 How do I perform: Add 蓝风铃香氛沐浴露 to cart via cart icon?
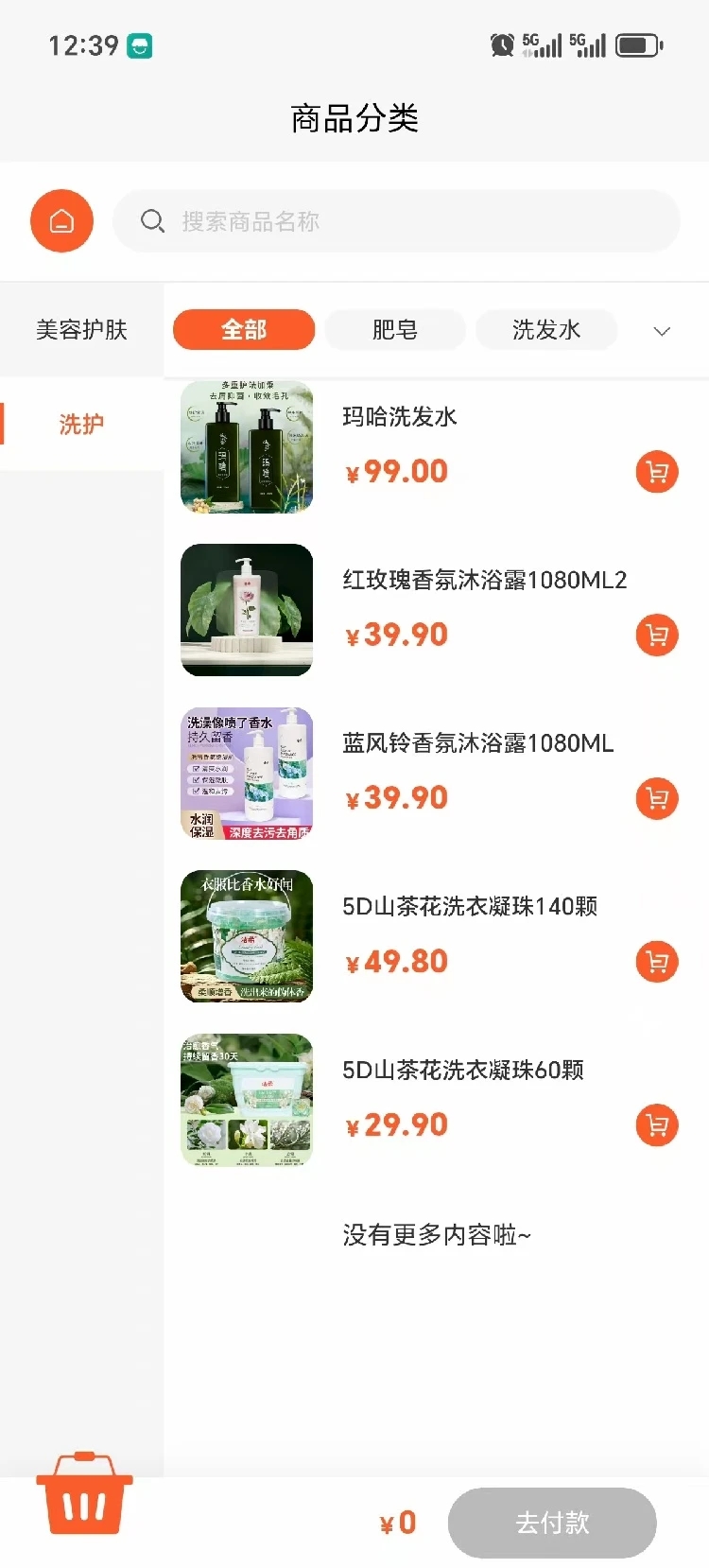(656, 798)
